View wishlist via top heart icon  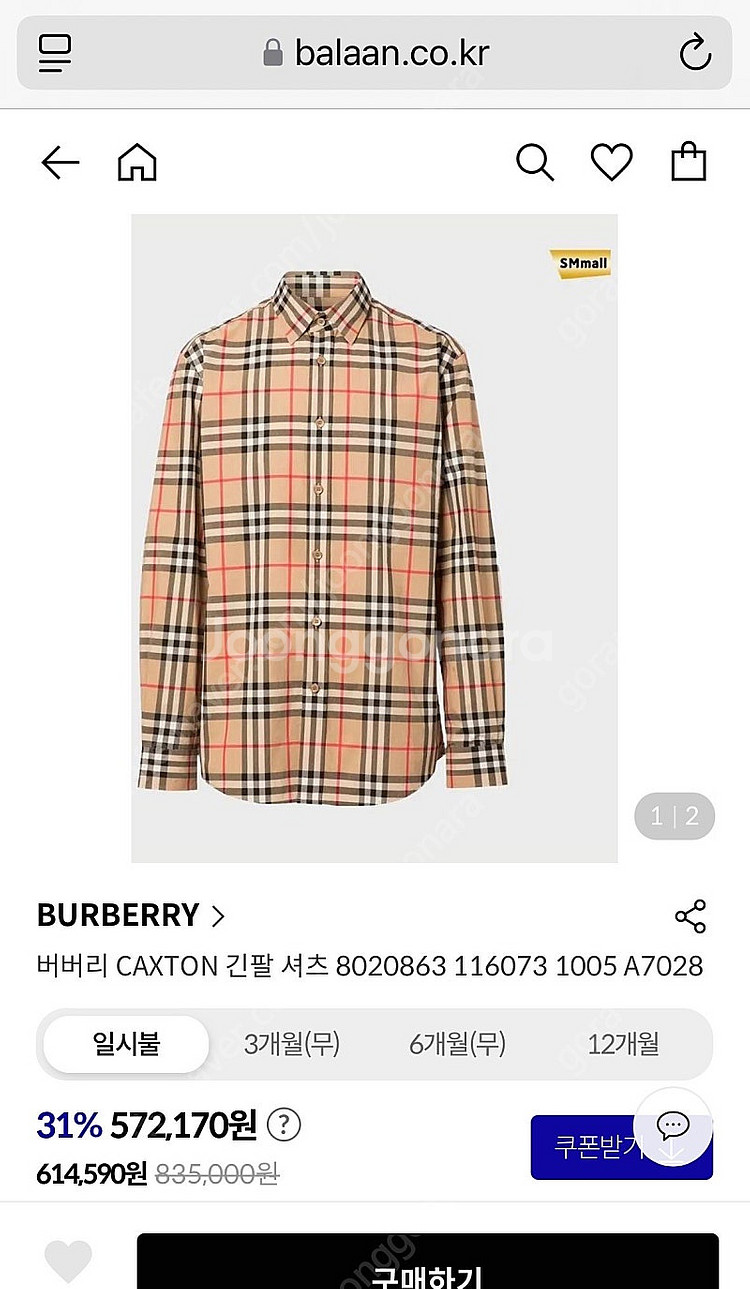(611, 161)
